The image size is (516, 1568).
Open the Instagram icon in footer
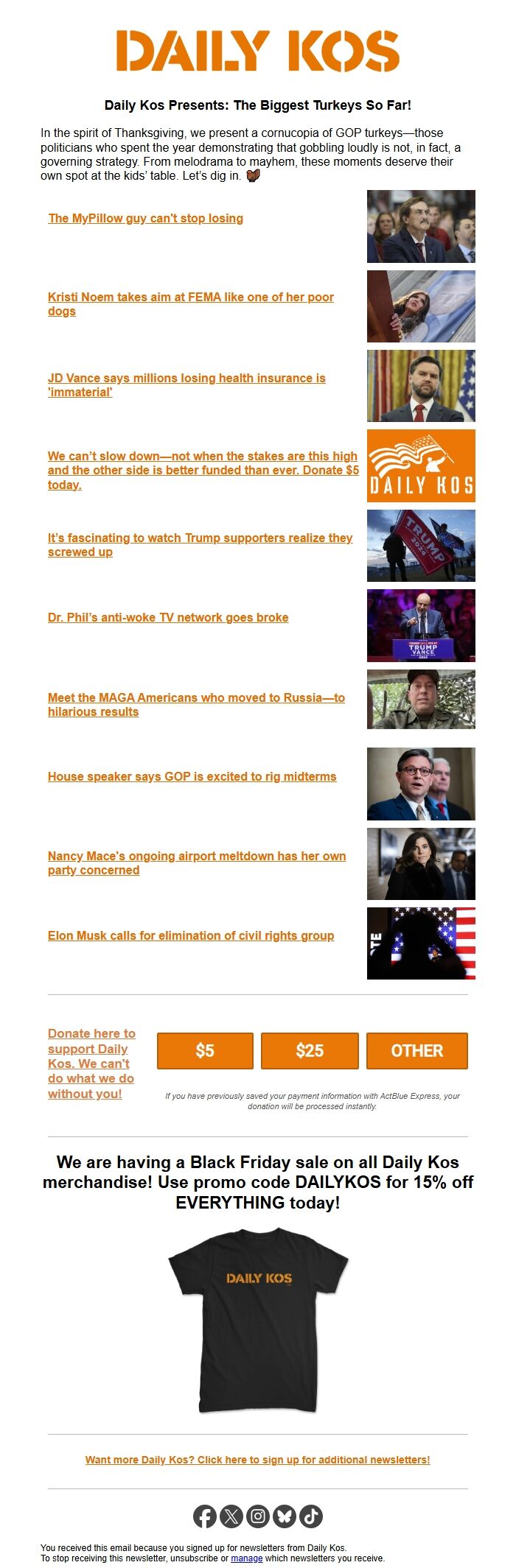[258, 1516]
